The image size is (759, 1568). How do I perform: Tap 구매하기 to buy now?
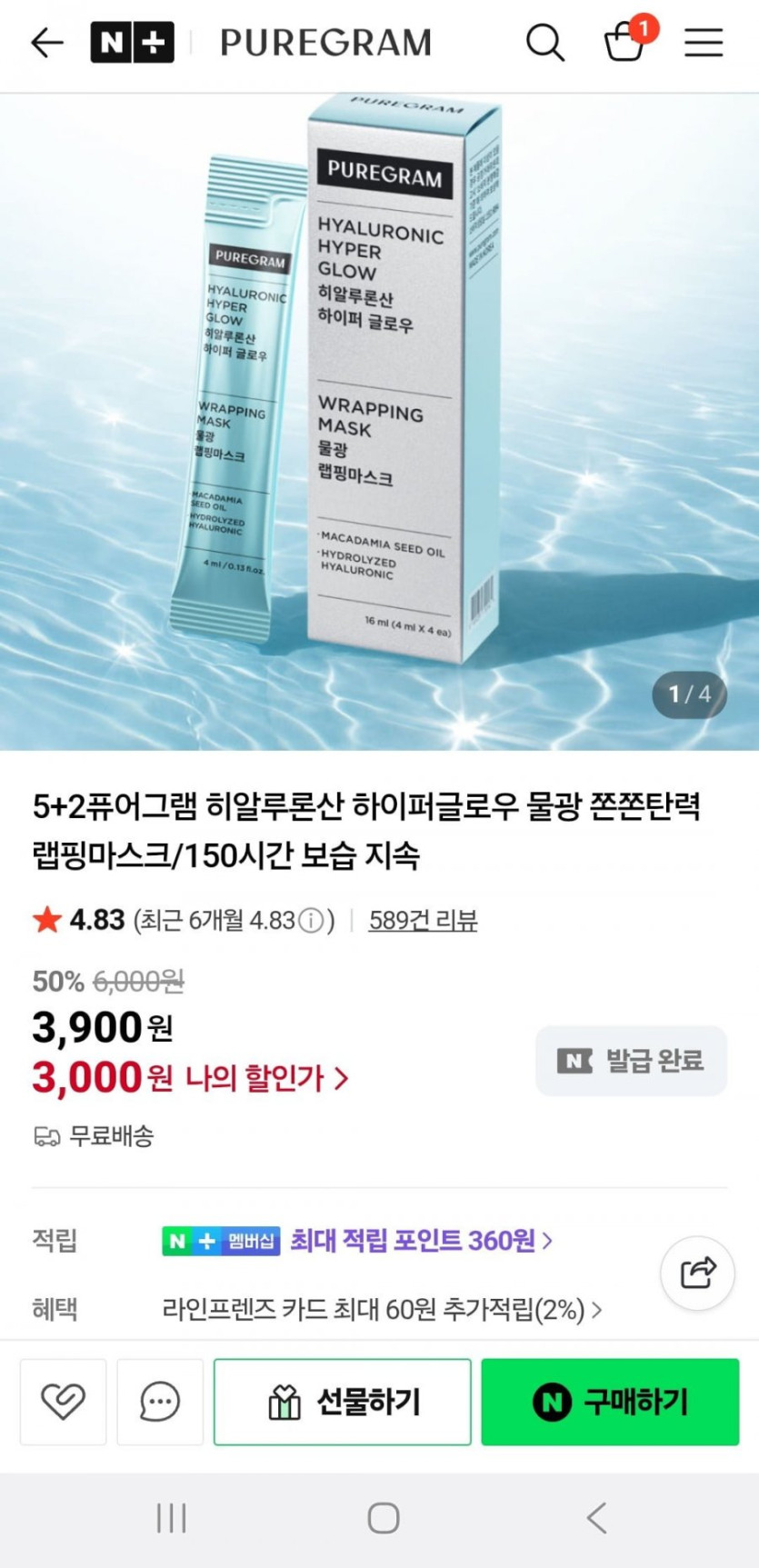tap(610, 1402)
